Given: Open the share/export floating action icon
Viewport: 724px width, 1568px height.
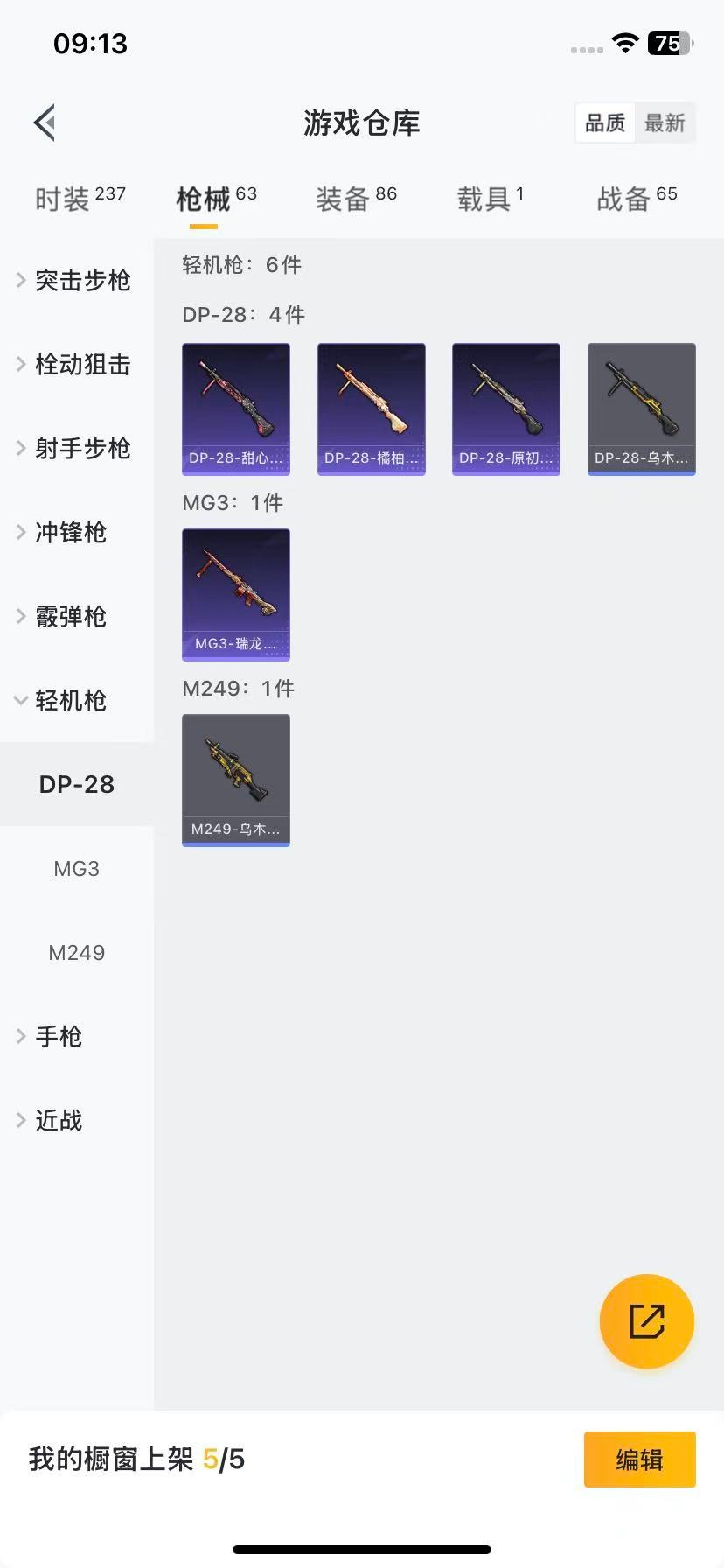Looking at the screenshot, I should tap(646, 1321).
